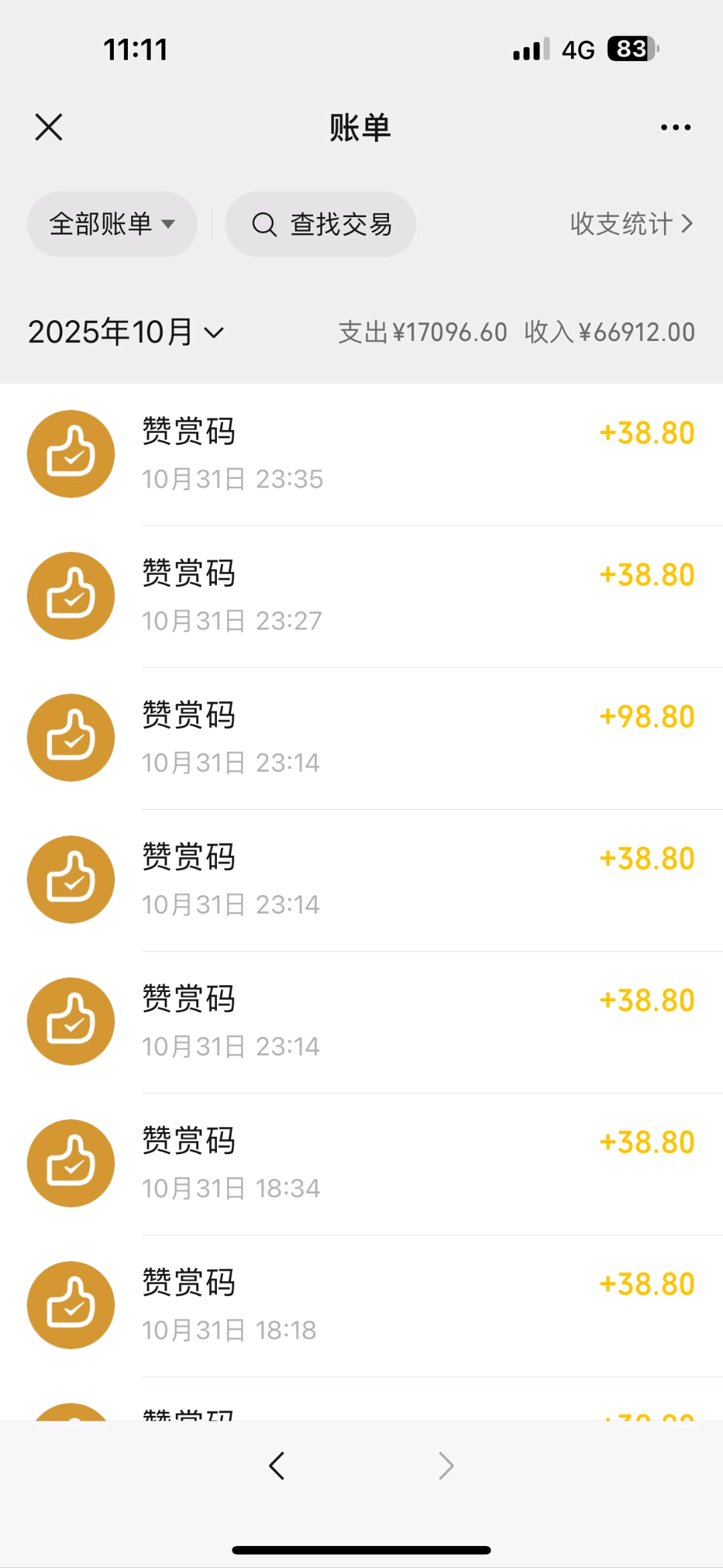723x1568 pixels.
Task: Close the 账单 page with the X
Action: (x=49, y=127)
